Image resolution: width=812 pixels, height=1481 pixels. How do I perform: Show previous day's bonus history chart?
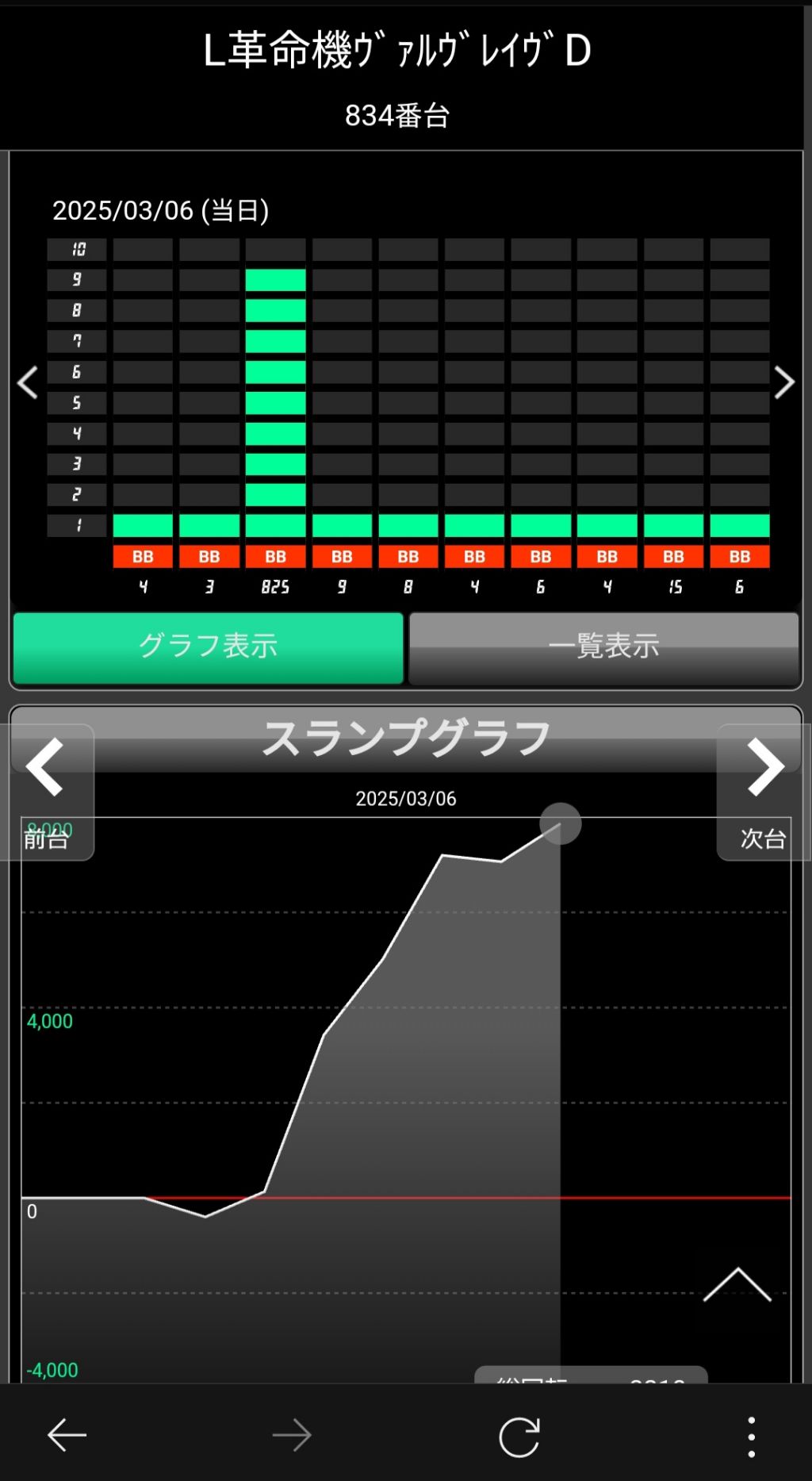(x=28, y=382)
